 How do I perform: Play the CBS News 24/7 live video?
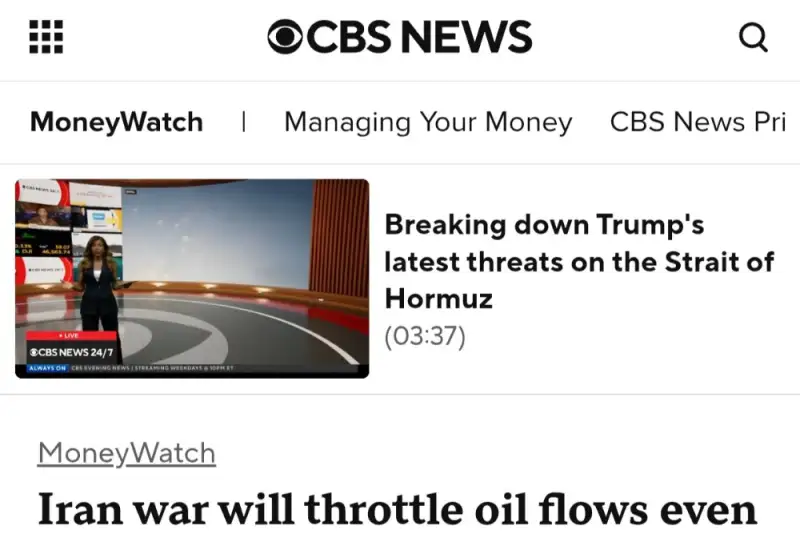192,278
